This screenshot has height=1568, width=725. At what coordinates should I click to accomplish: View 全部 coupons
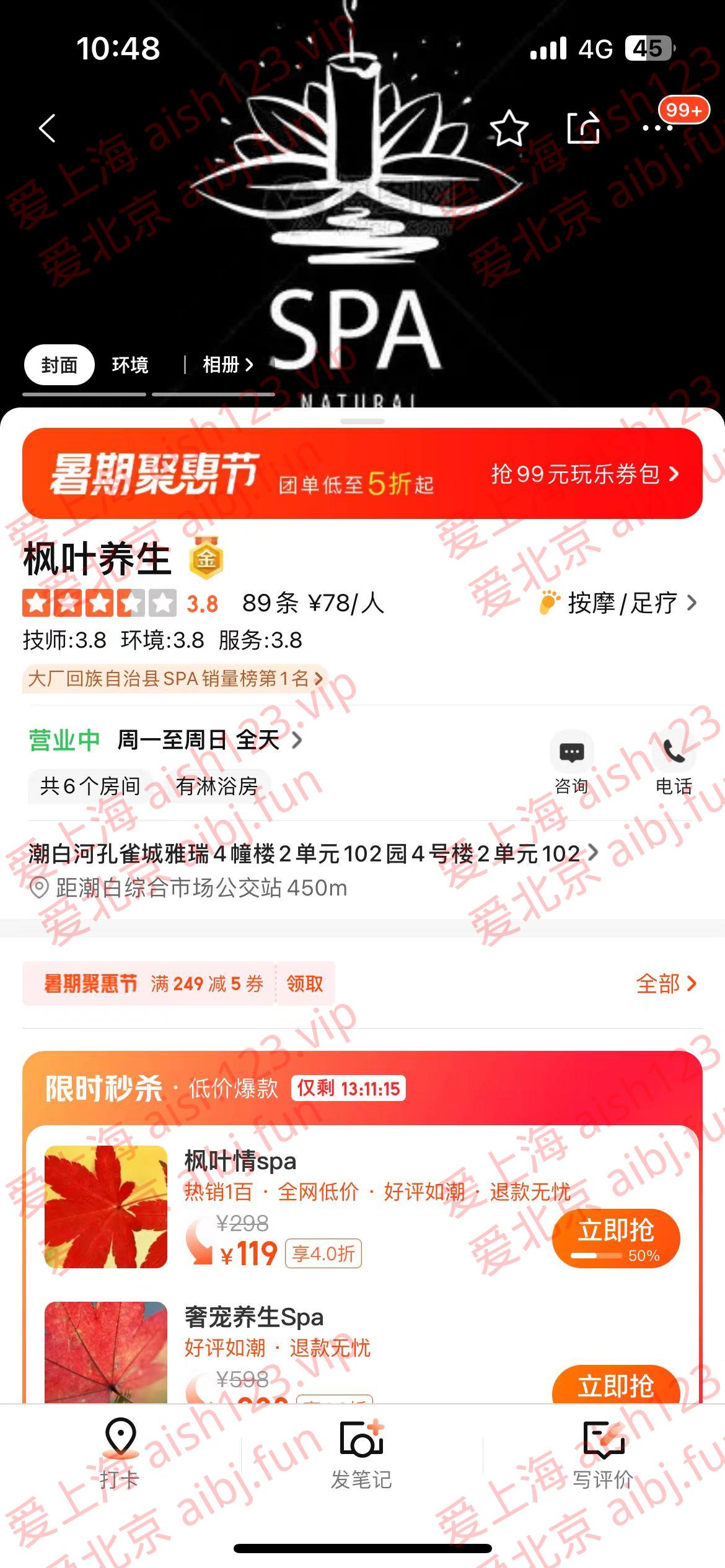point(666,983)
